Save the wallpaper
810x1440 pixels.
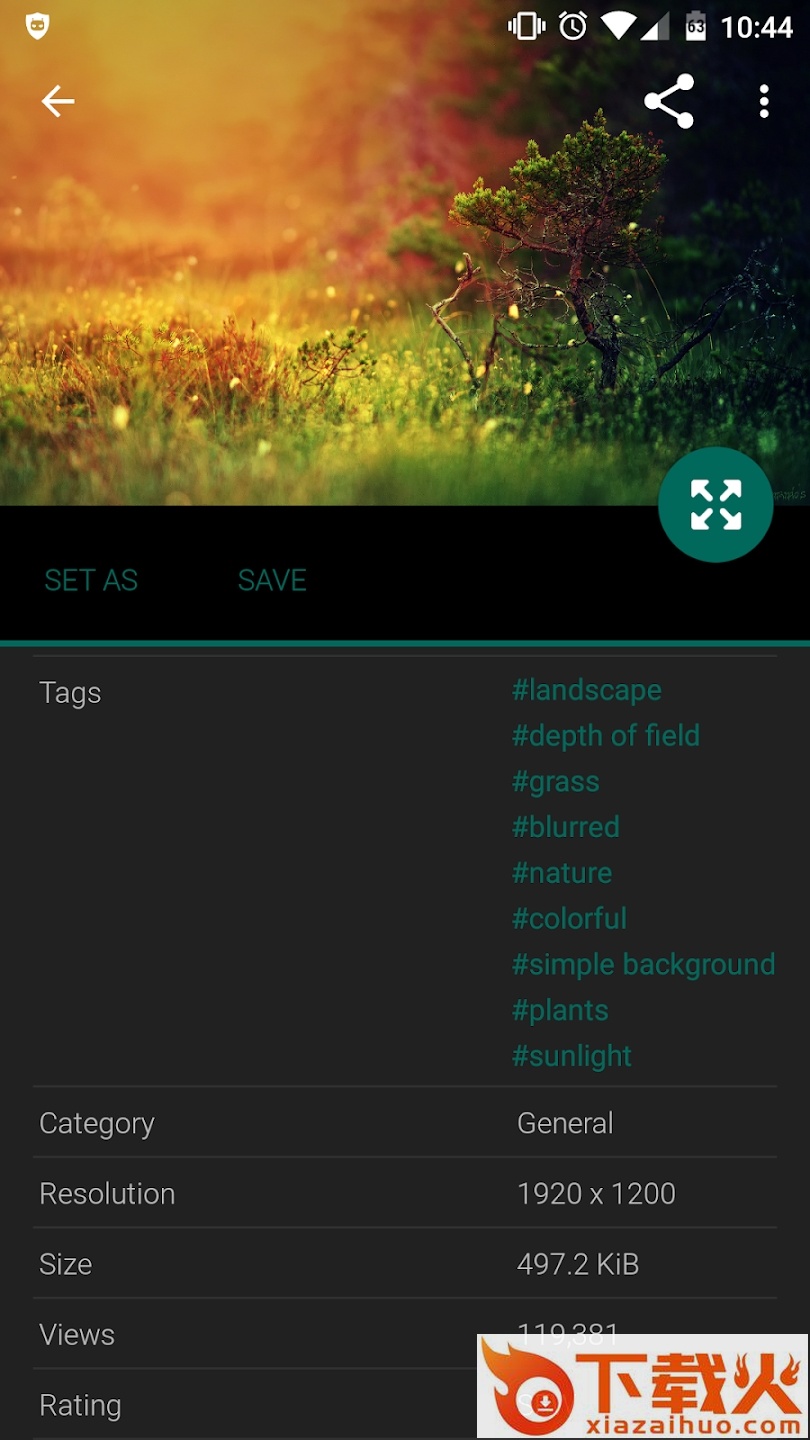point(272,580)
